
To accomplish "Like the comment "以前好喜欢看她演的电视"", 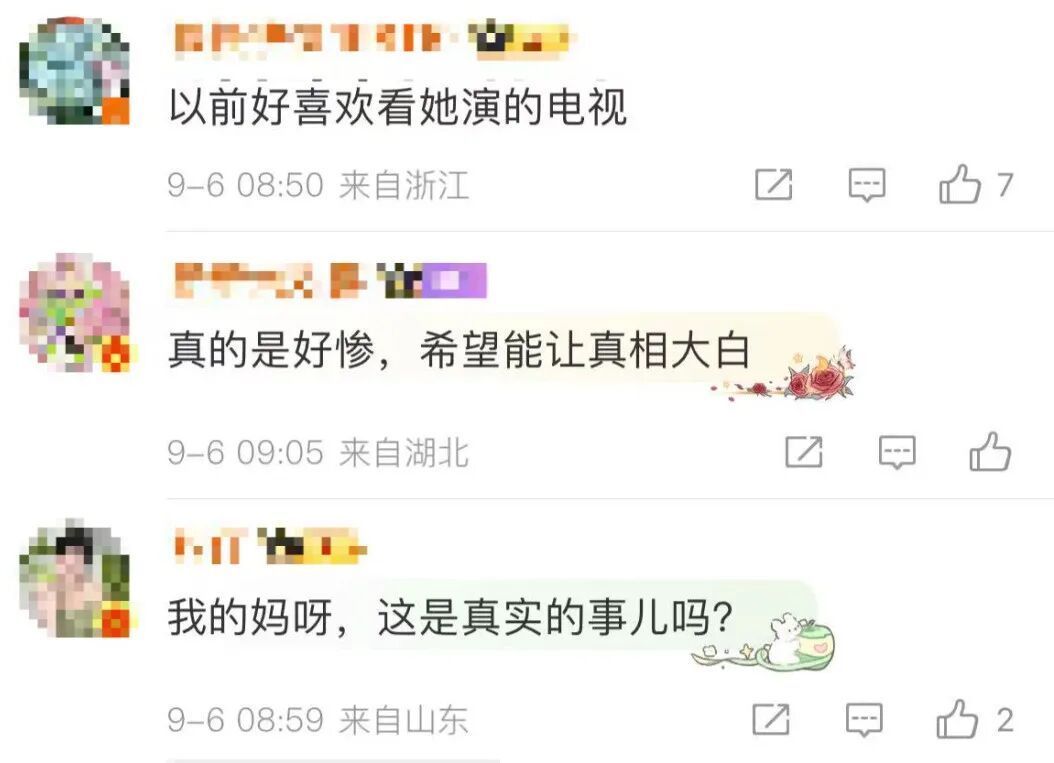I will [960, 185].
